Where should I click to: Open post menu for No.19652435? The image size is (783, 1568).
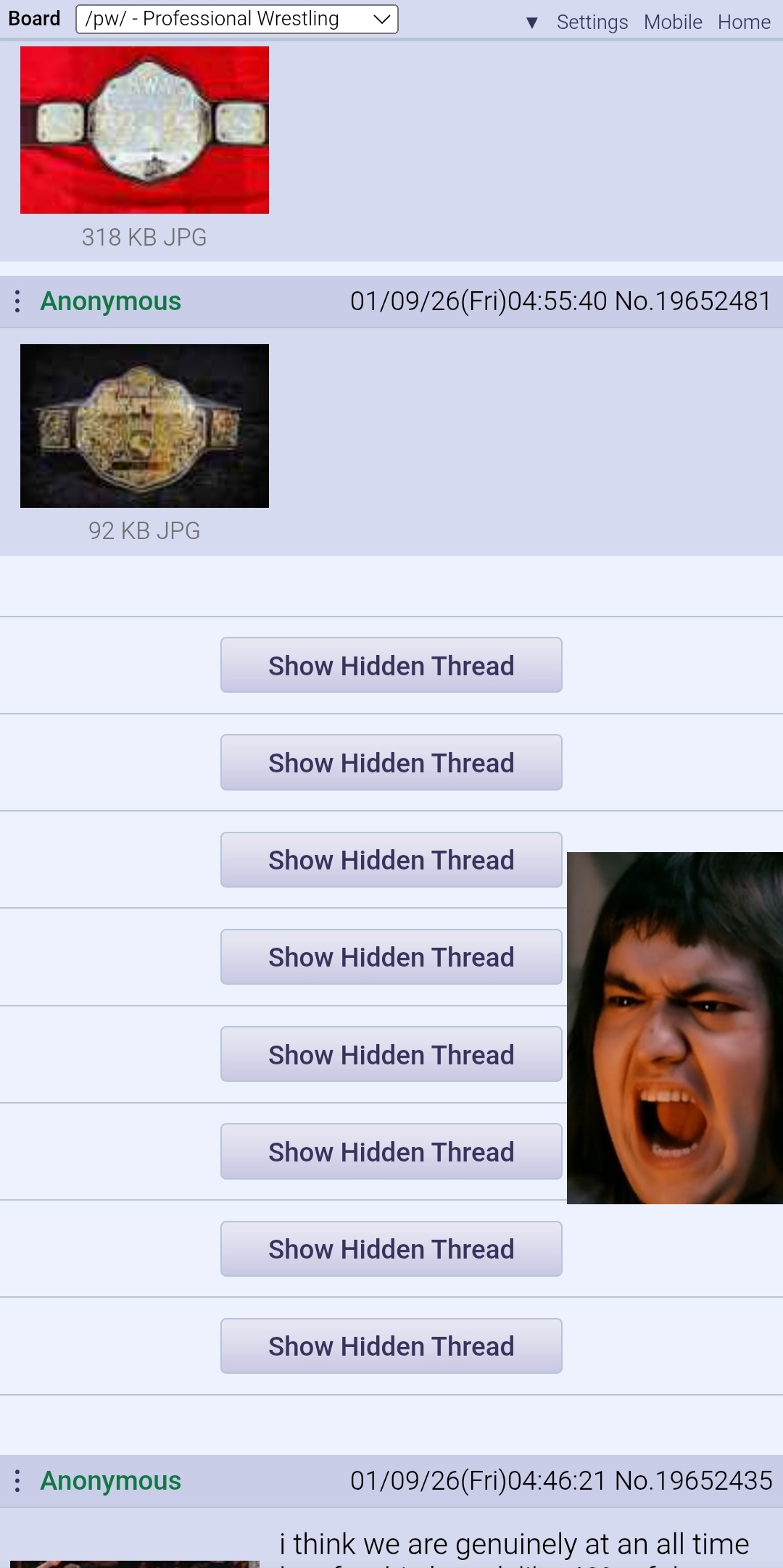pos(17,1481)
